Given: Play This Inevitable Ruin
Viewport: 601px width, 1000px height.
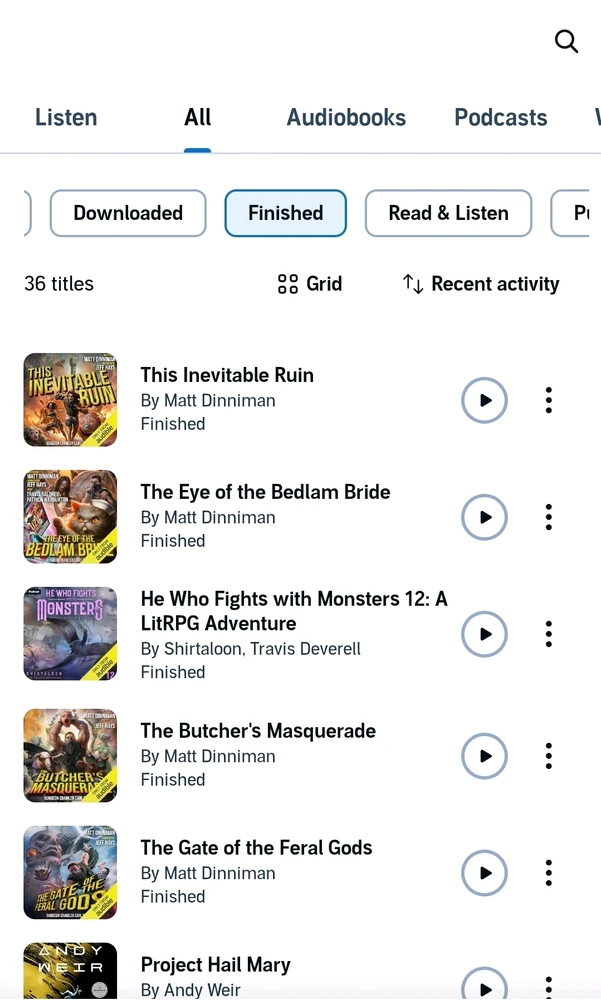Looking at the screenshot, I should tap(484, 400).
